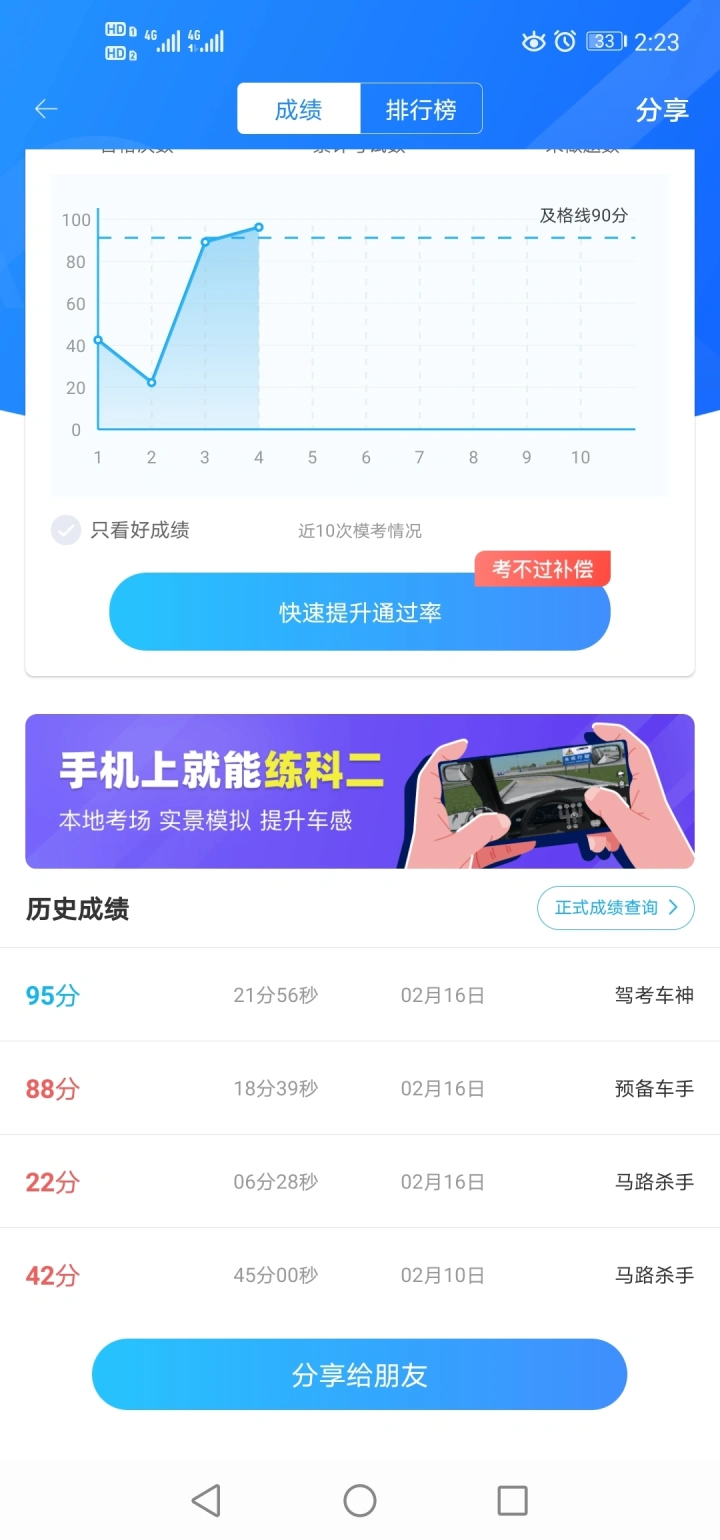Tap the 分享给朋友 button
The height and width of the screenshot is (1540, 720).
coord(359,1375)
